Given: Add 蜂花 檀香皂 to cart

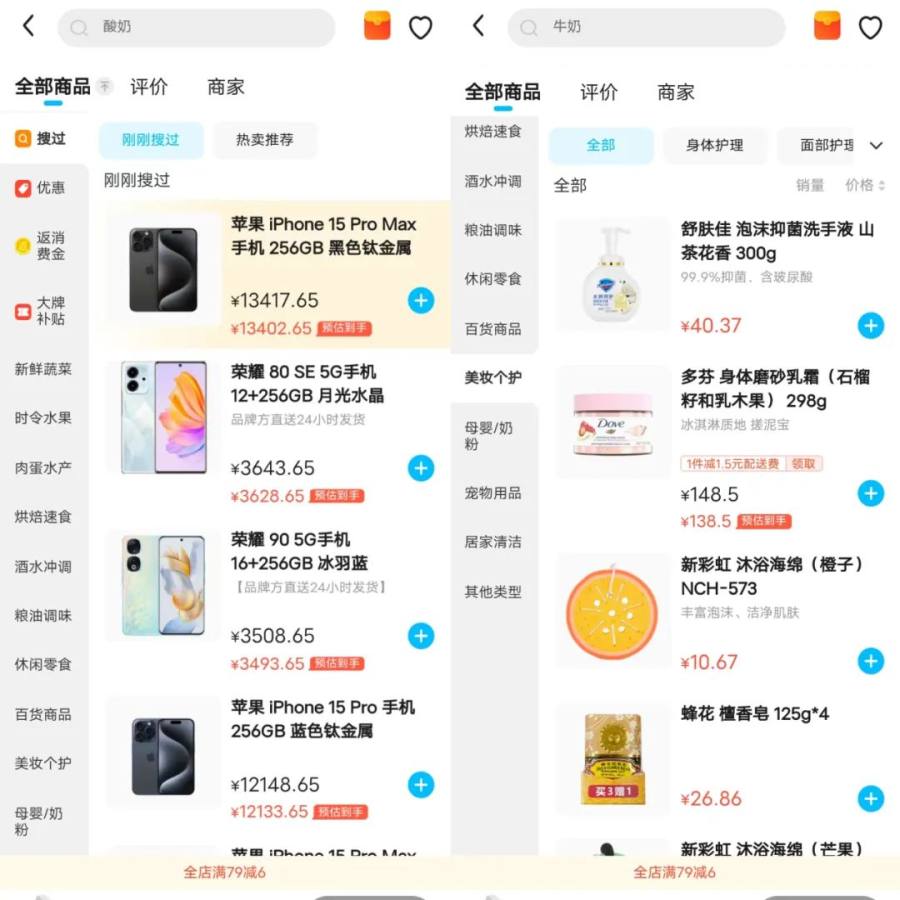Looking at the screenshot, I should 871,799.
